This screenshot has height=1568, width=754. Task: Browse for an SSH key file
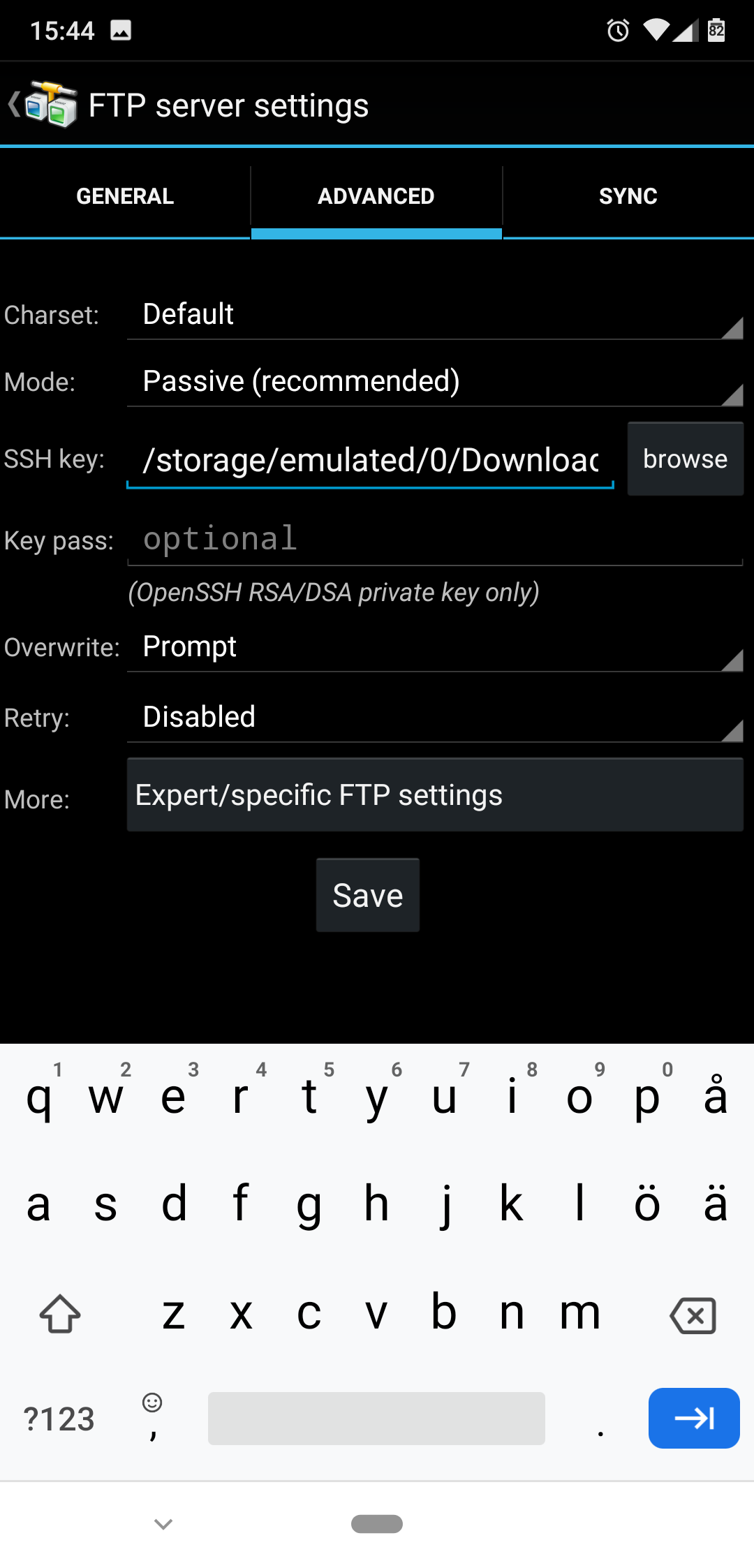685,459
